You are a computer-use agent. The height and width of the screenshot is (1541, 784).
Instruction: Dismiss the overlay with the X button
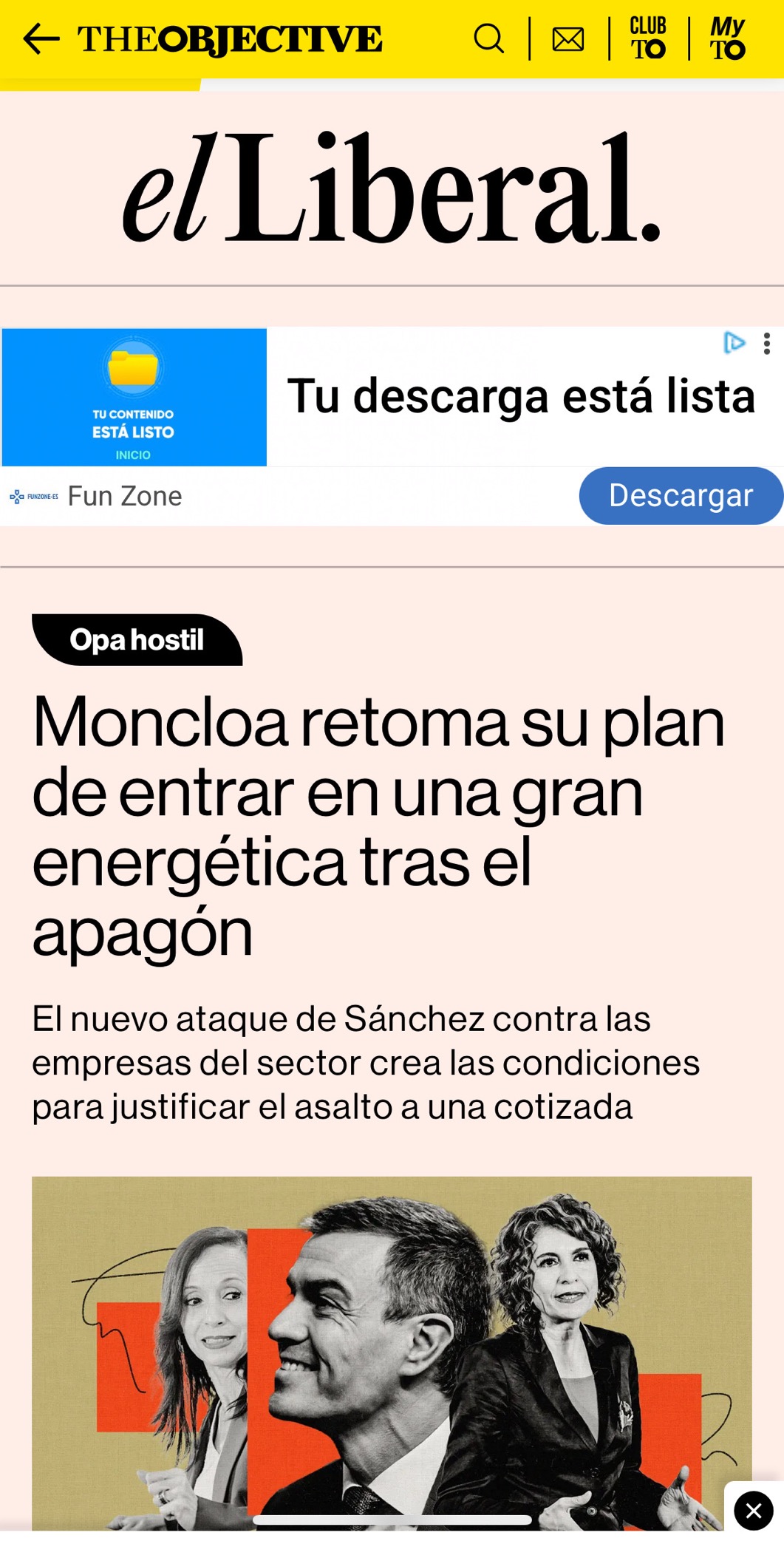(x=754, y=1510)
